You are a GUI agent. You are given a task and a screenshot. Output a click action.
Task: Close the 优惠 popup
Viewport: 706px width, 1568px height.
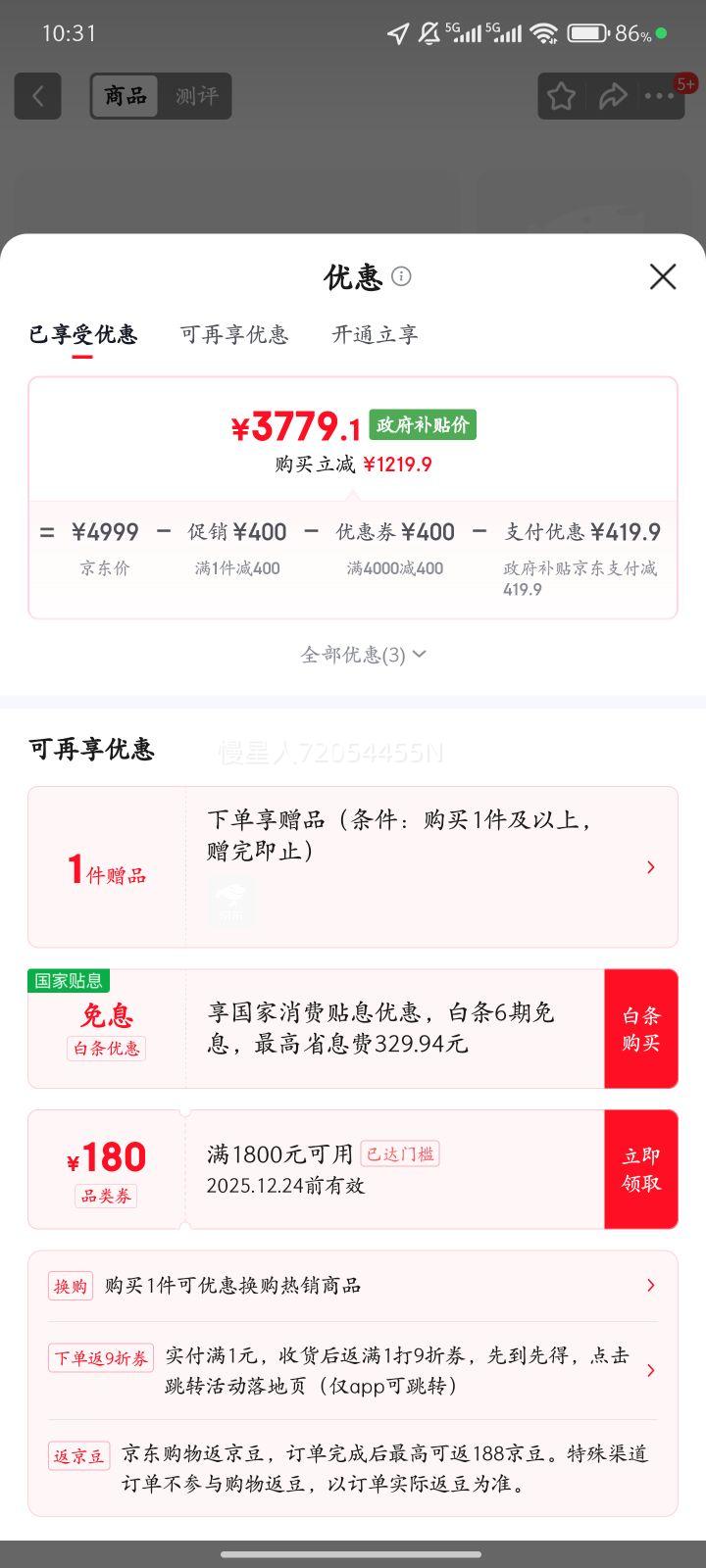click(x=663, y=277)
